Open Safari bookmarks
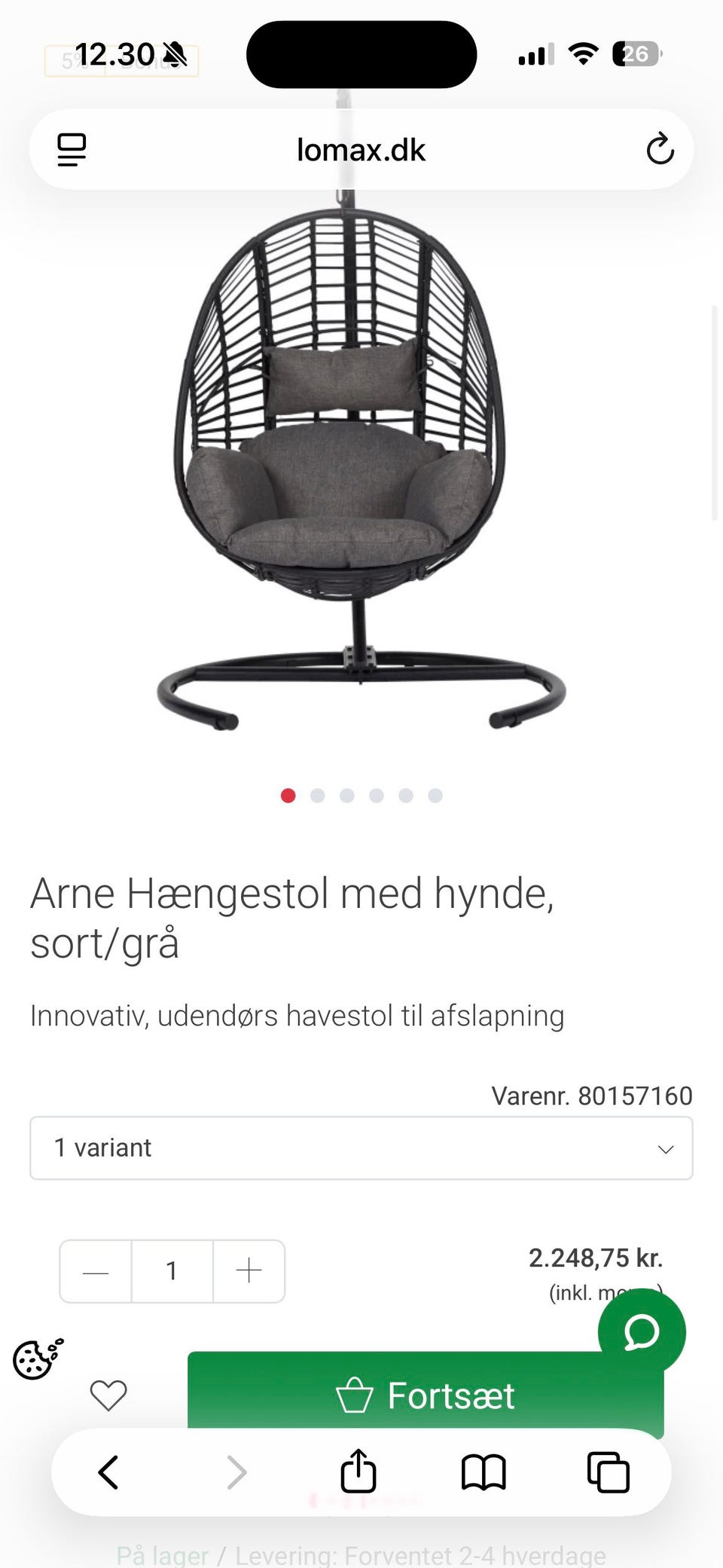Screen dimensions: 723x1568 (484, 1472)
